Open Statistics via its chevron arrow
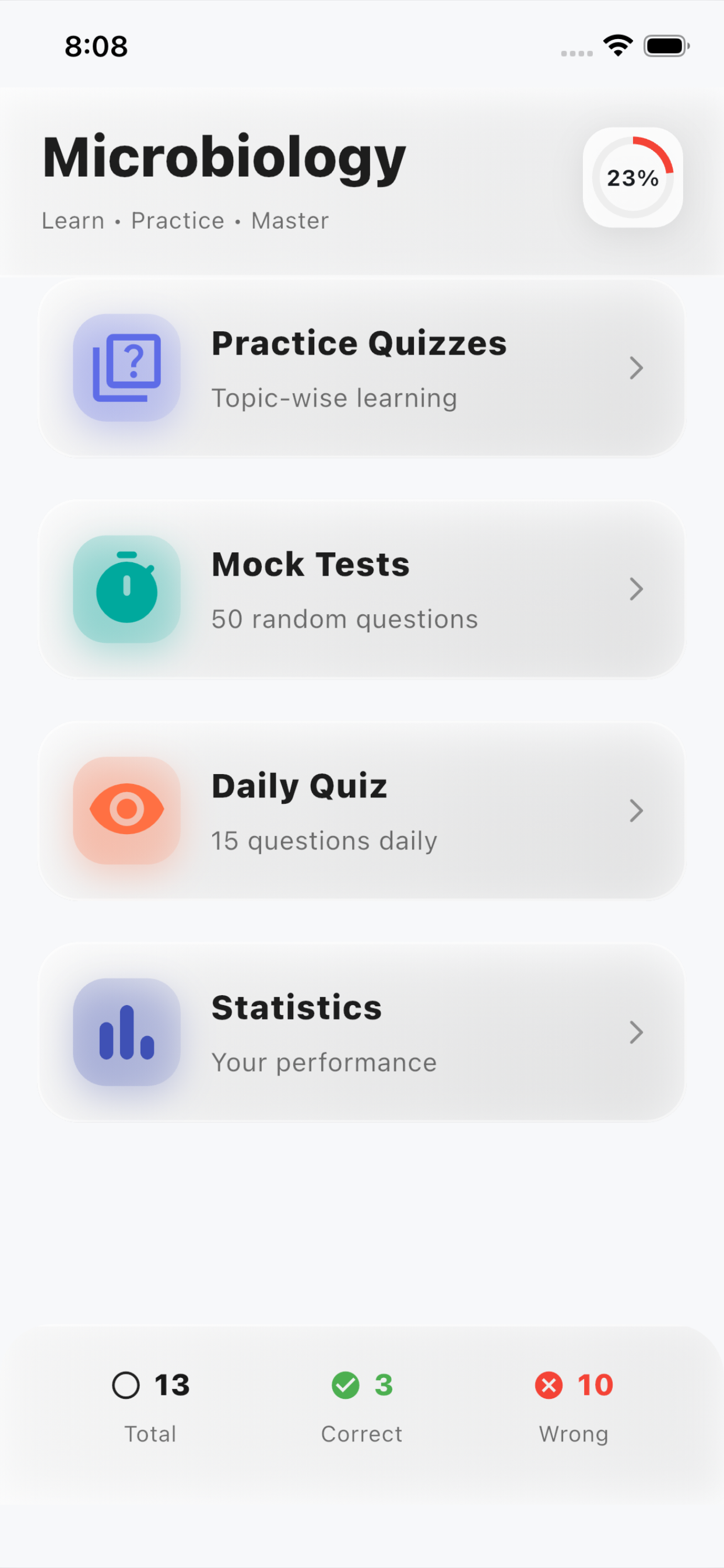This screenshot has width=724, height=1568. click(x=637, y=1033)
